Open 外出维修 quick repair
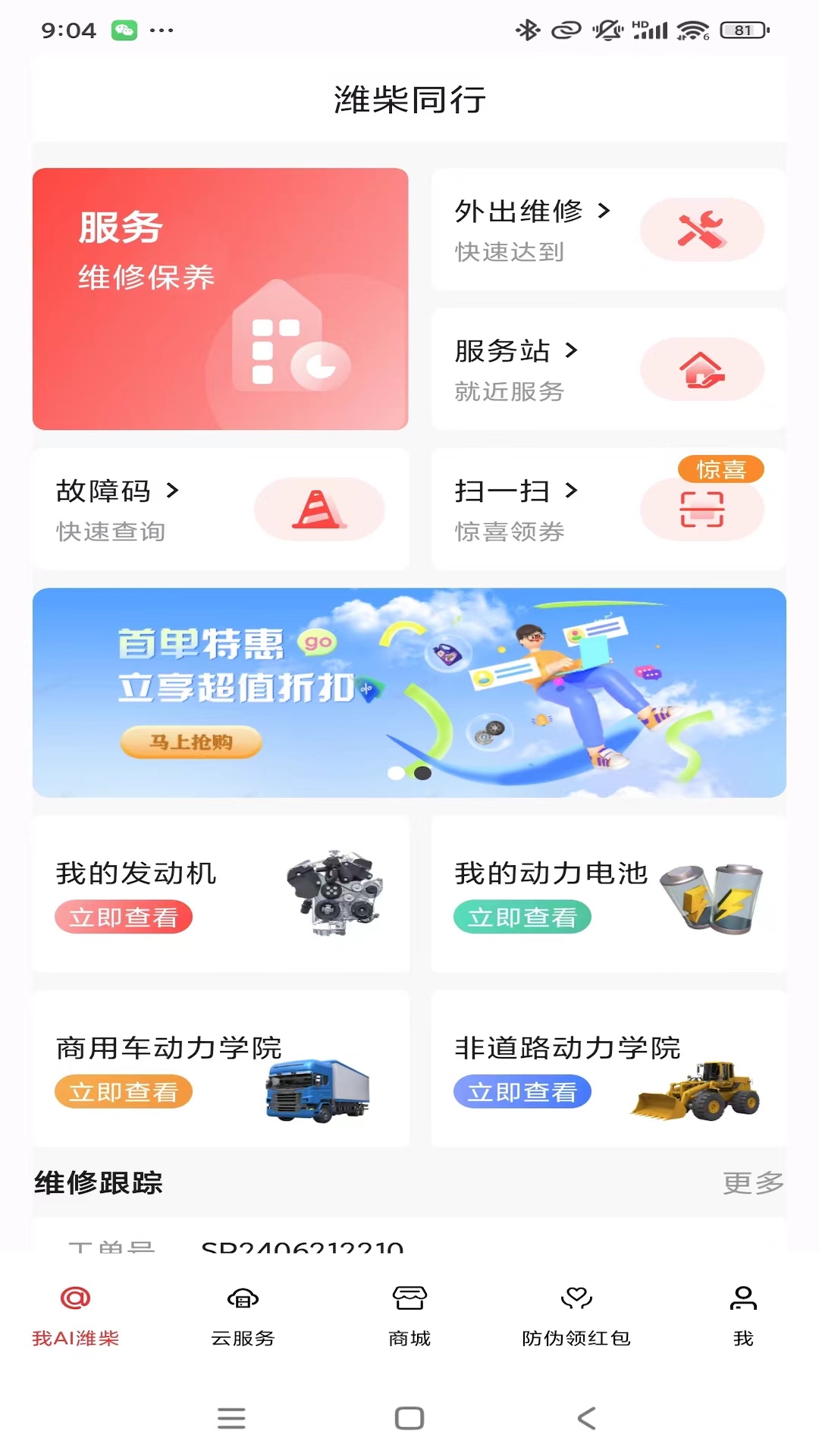Screen dimensions: 819x1456 (x=609, y=229)
